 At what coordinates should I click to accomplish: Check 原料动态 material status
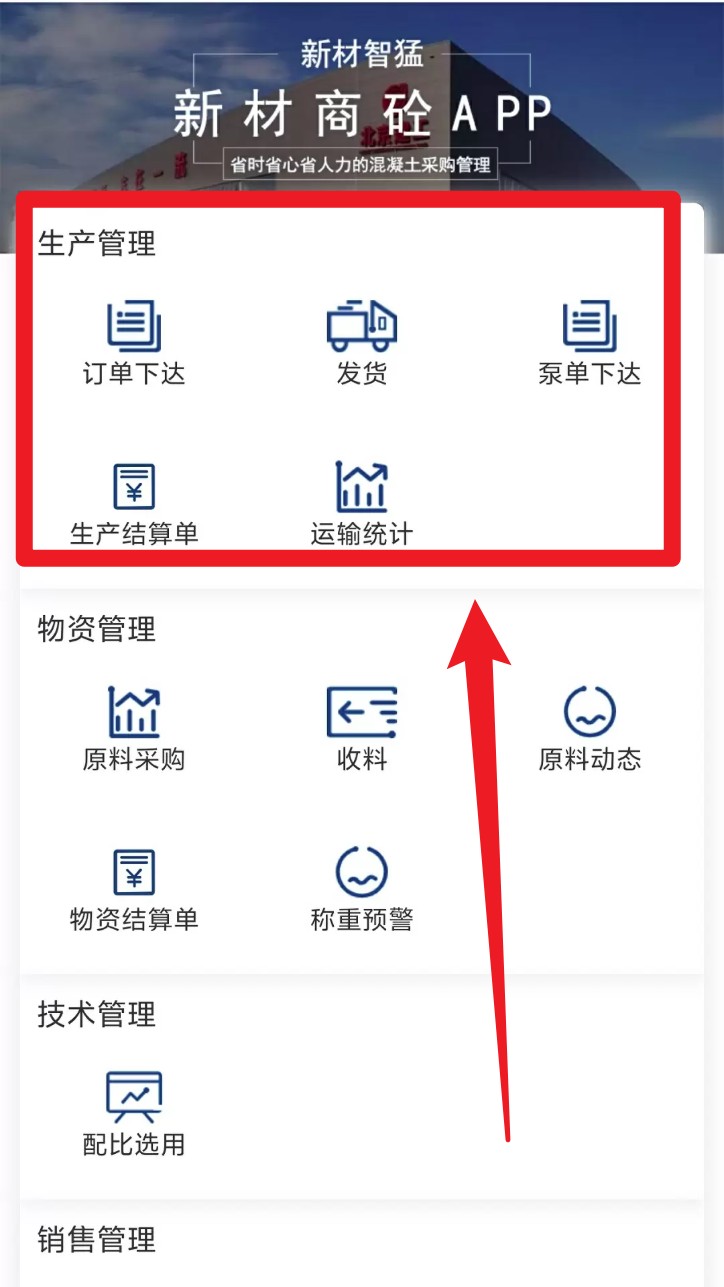(589, 728)
